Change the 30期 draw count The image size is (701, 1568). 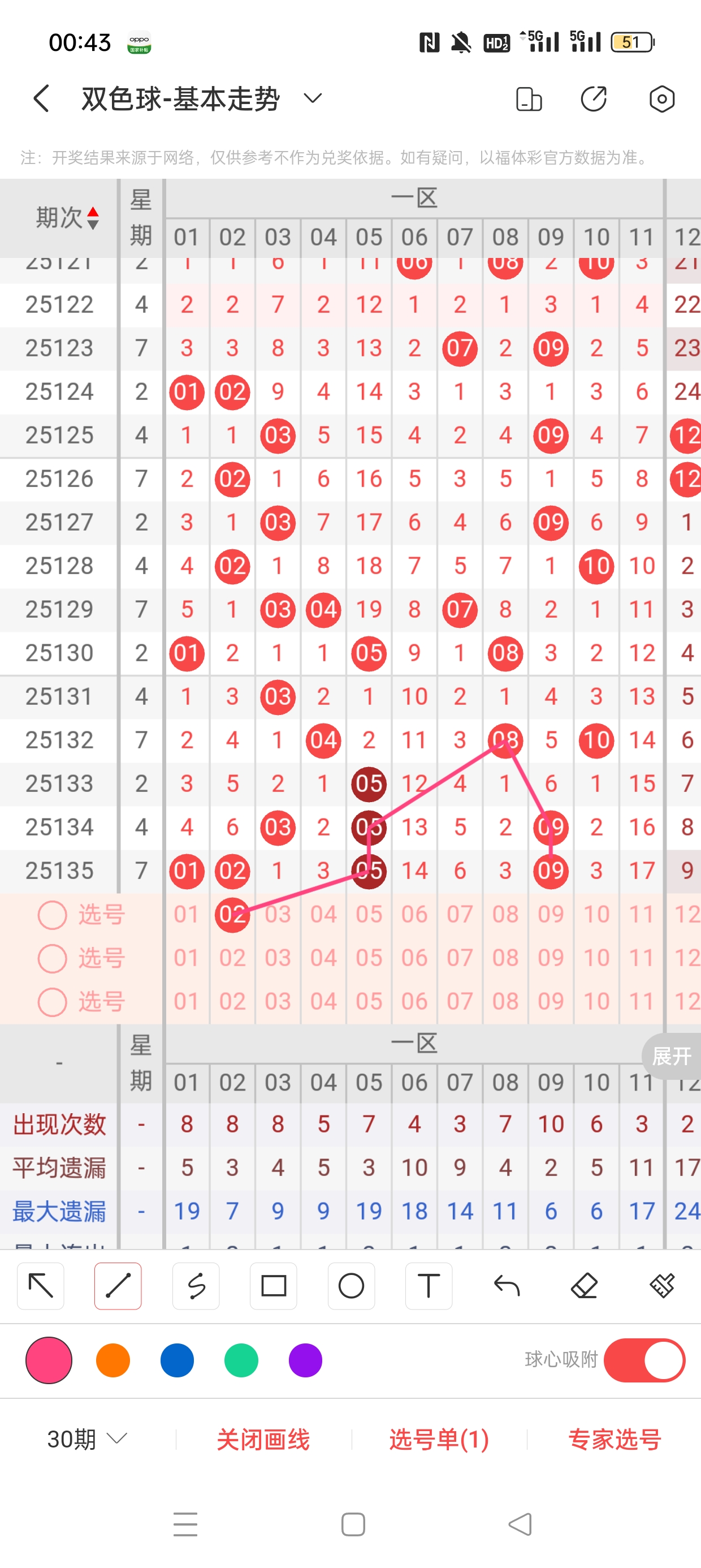coord(87,1439)
